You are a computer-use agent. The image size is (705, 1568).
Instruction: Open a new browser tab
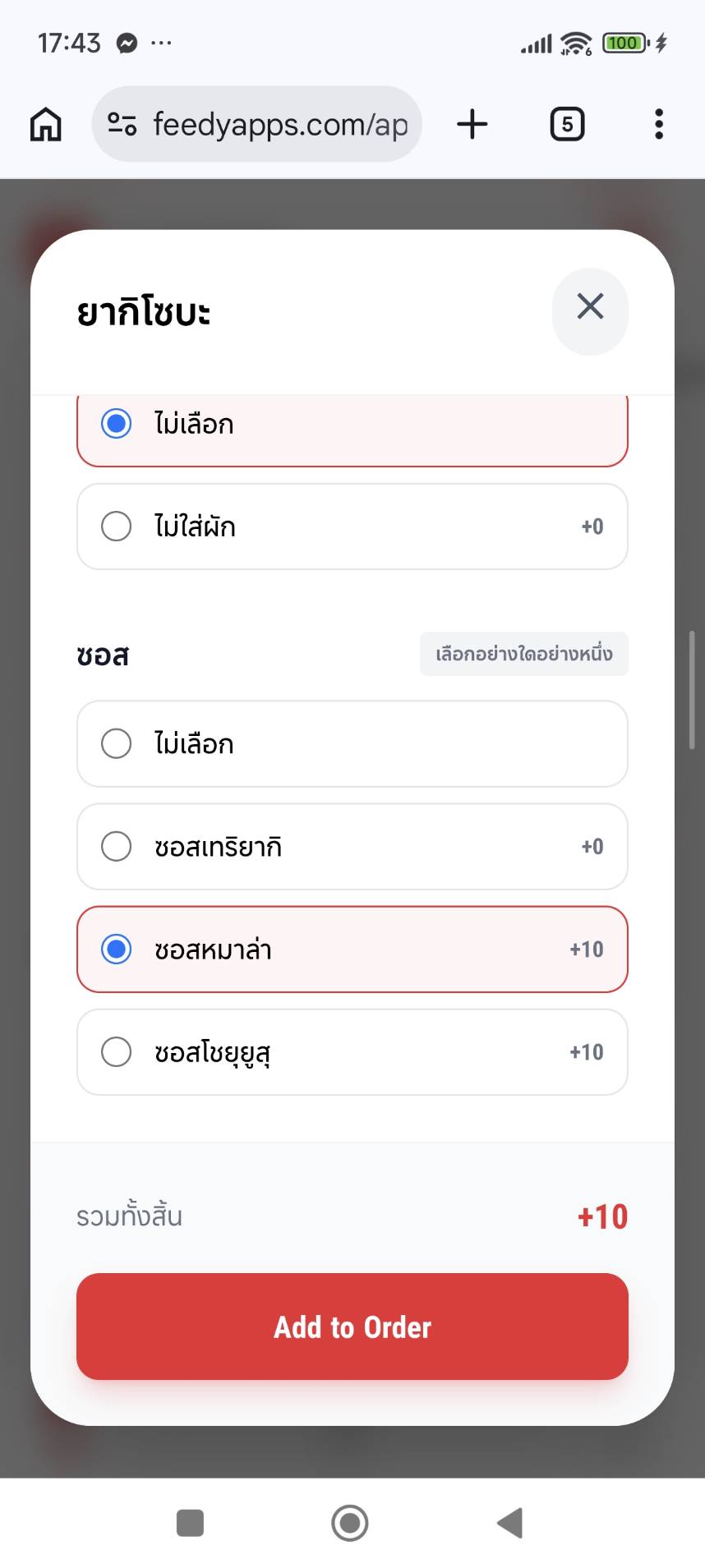click(472, 125)
